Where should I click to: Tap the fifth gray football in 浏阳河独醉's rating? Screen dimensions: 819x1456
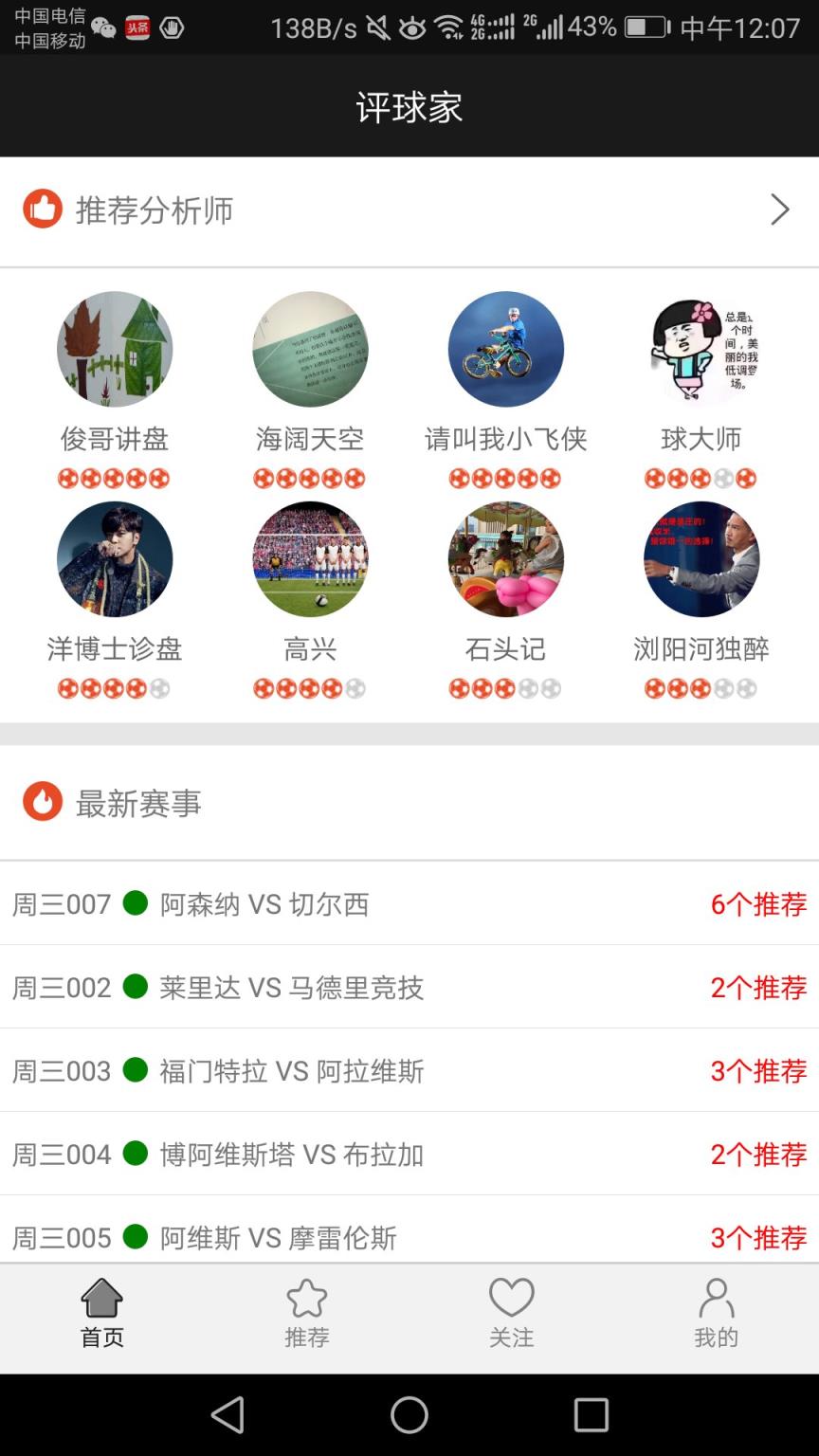746,688
